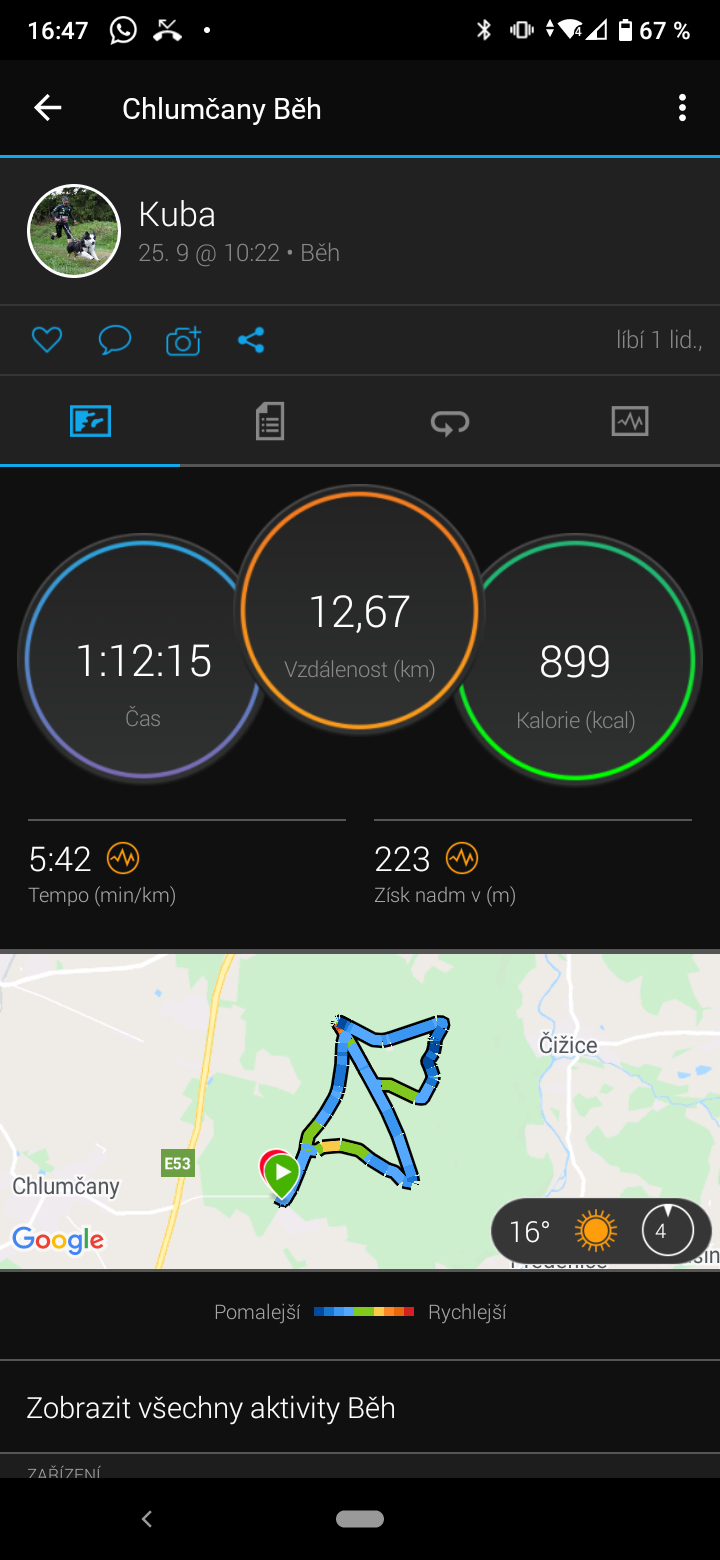Open the comments speech bubble
Viewport: 720px width, 1560px height.
coord(115,340)
